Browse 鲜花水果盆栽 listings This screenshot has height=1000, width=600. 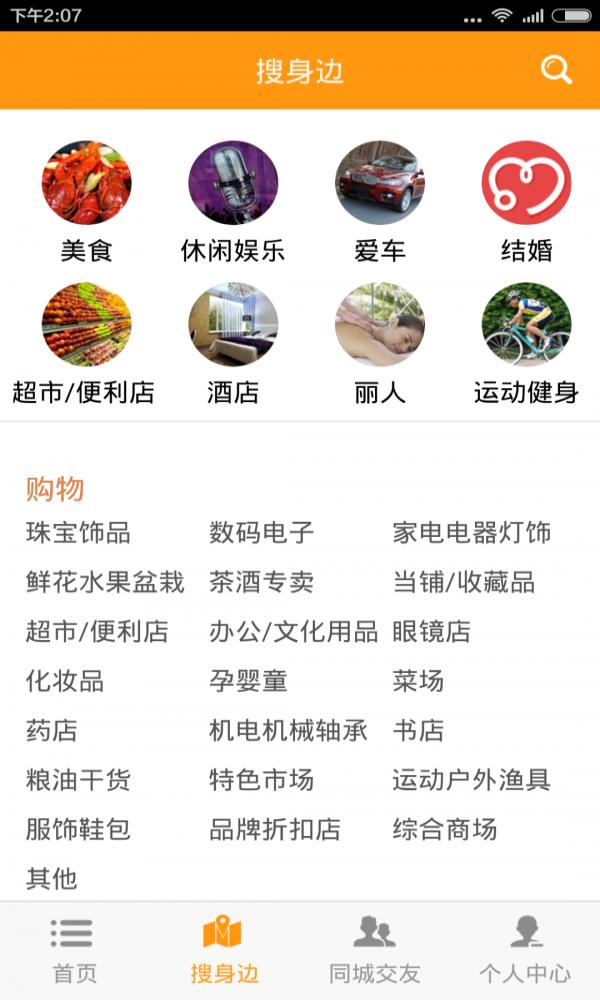point(105,582)
